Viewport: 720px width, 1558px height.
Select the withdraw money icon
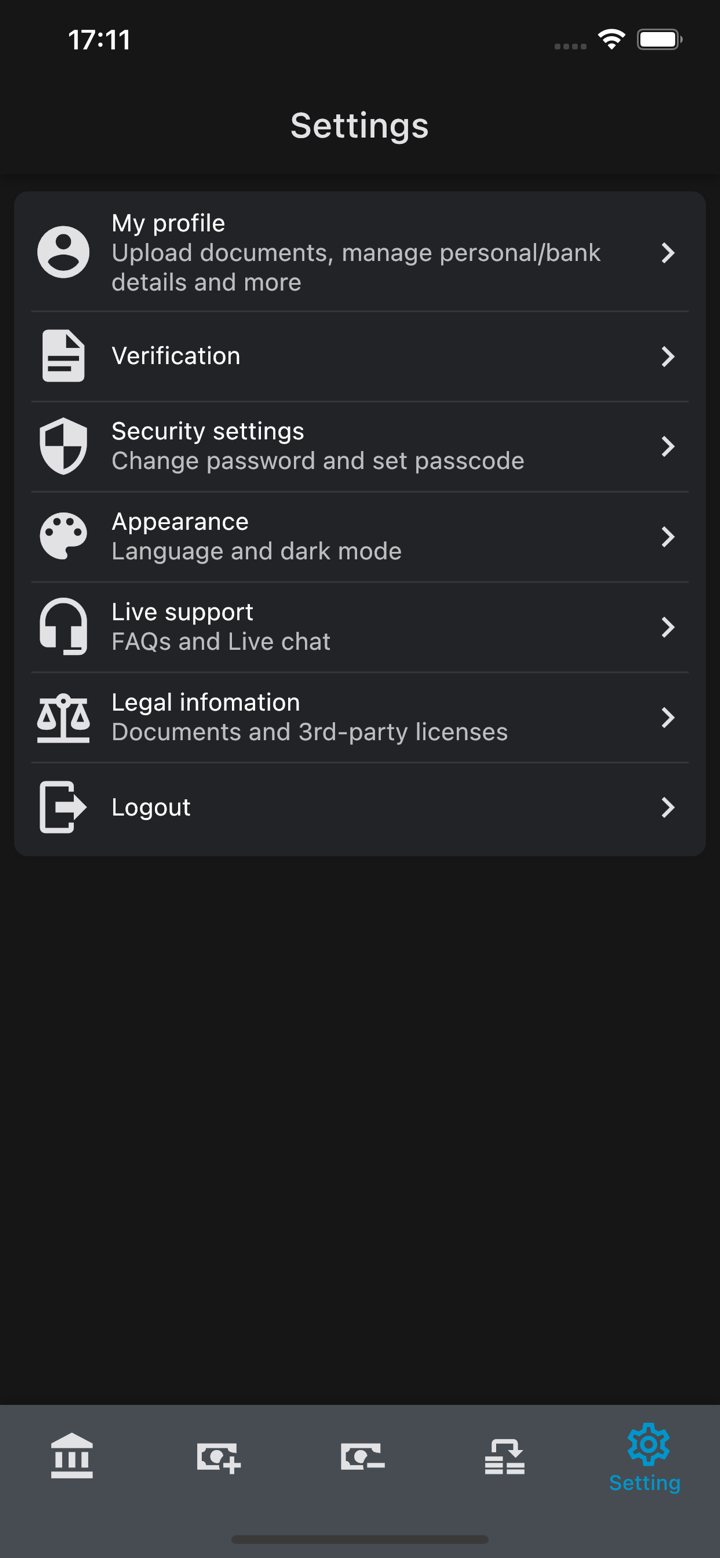tap(361, 1456)
